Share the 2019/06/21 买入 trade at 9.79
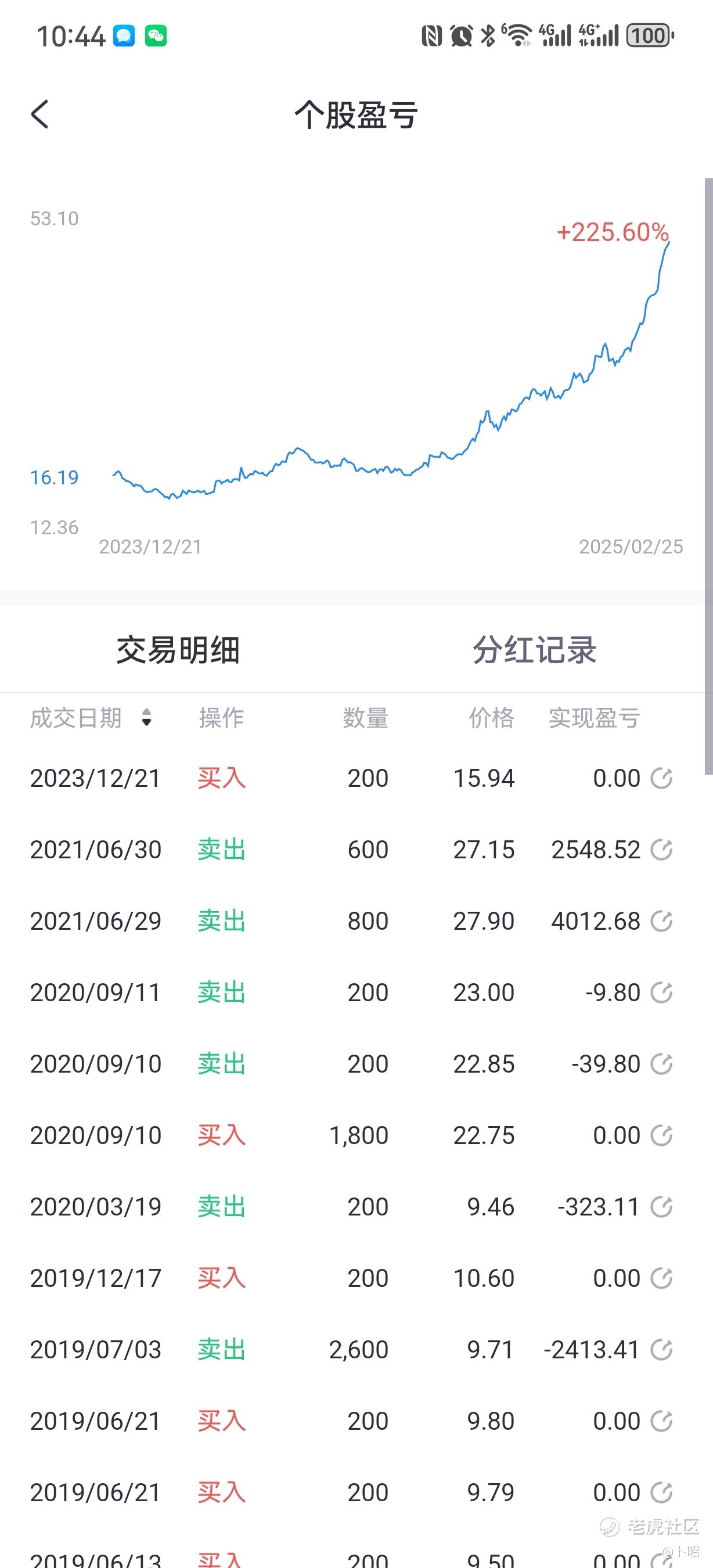 click(x=661, y=1492)
